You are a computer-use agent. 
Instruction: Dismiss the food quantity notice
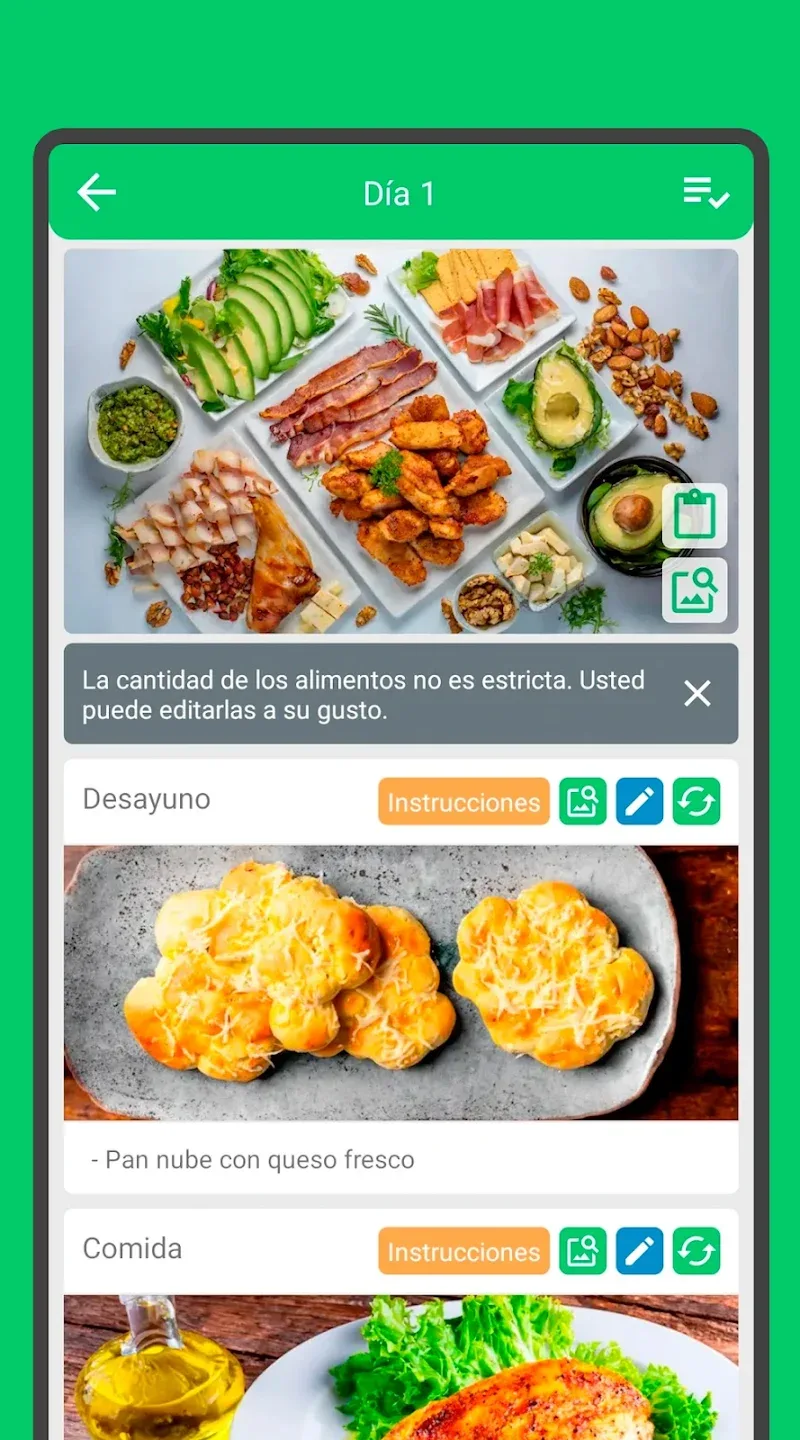coord(697,693)
